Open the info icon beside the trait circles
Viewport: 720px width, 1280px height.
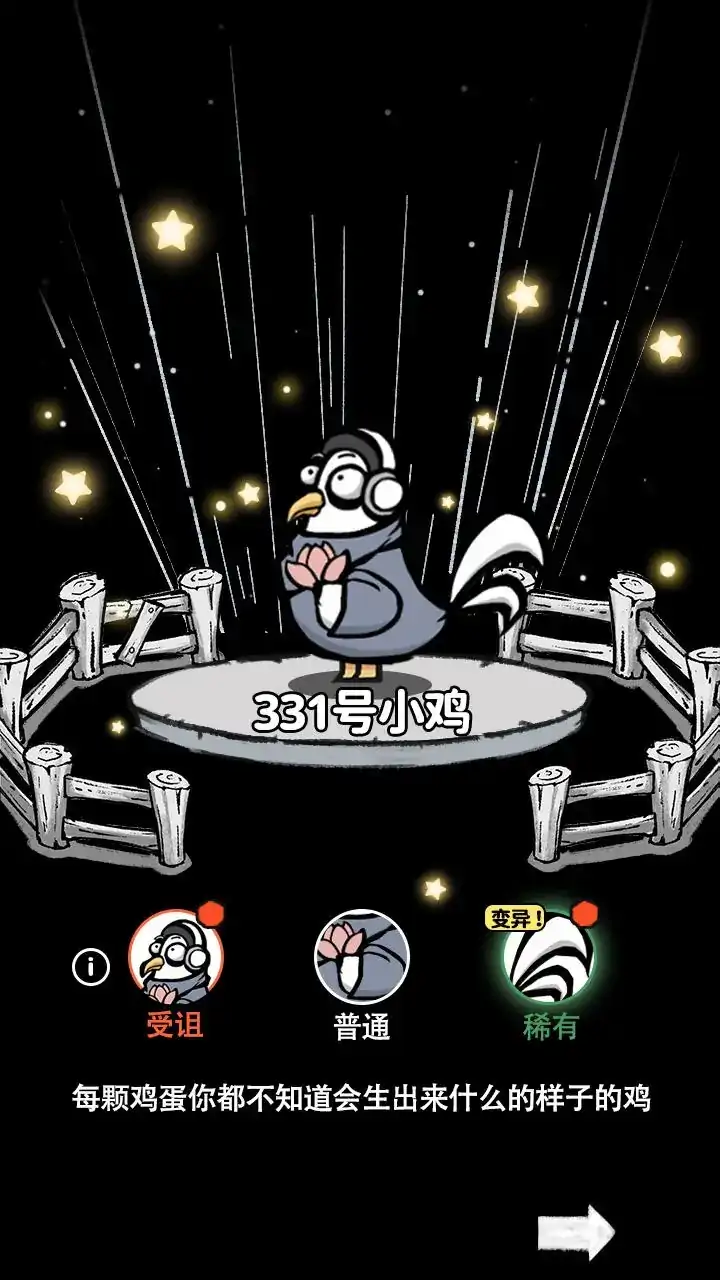click(91, 967)
